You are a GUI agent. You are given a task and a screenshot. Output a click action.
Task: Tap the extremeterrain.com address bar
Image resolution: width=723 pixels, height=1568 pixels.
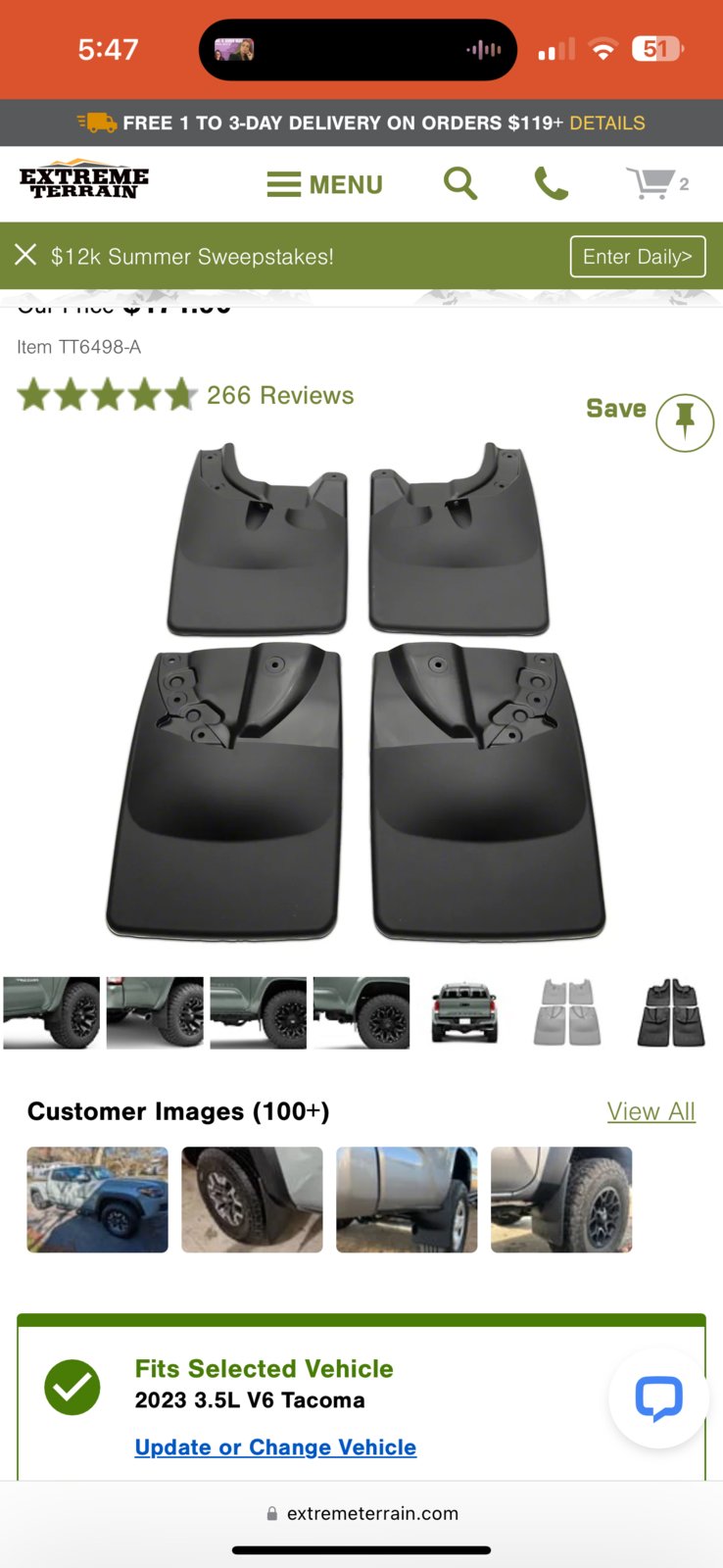point(361,1513)
